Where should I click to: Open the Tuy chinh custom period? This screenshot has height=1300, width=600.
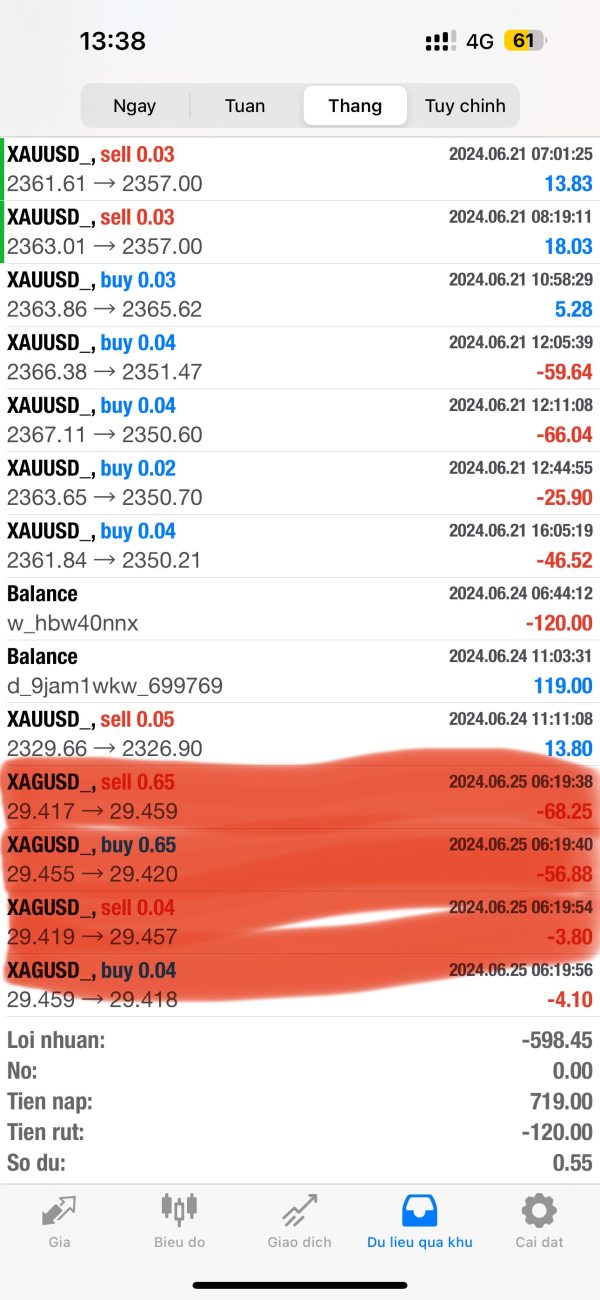point(465,105)
